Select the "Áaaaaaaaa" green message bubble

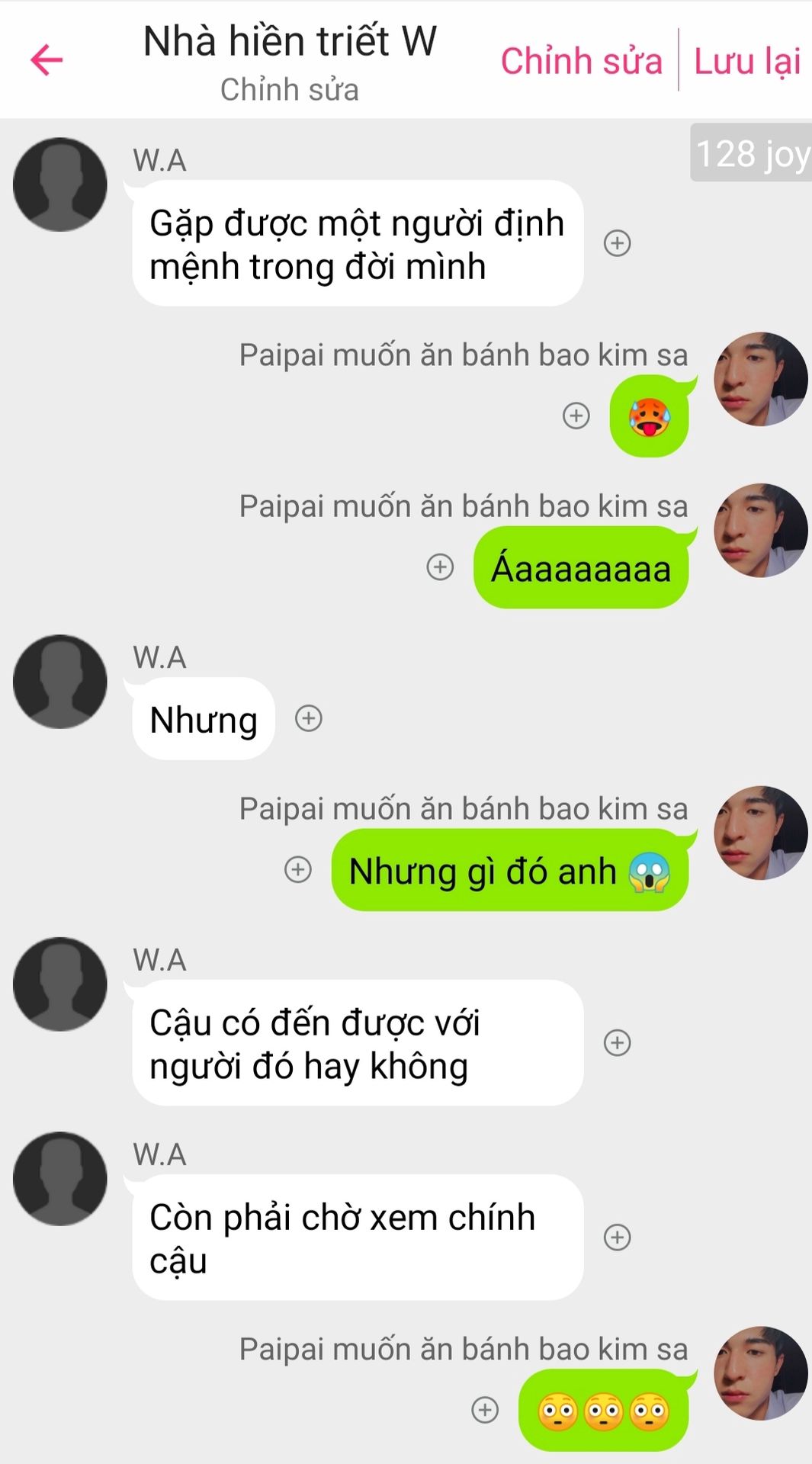point(581,568)
